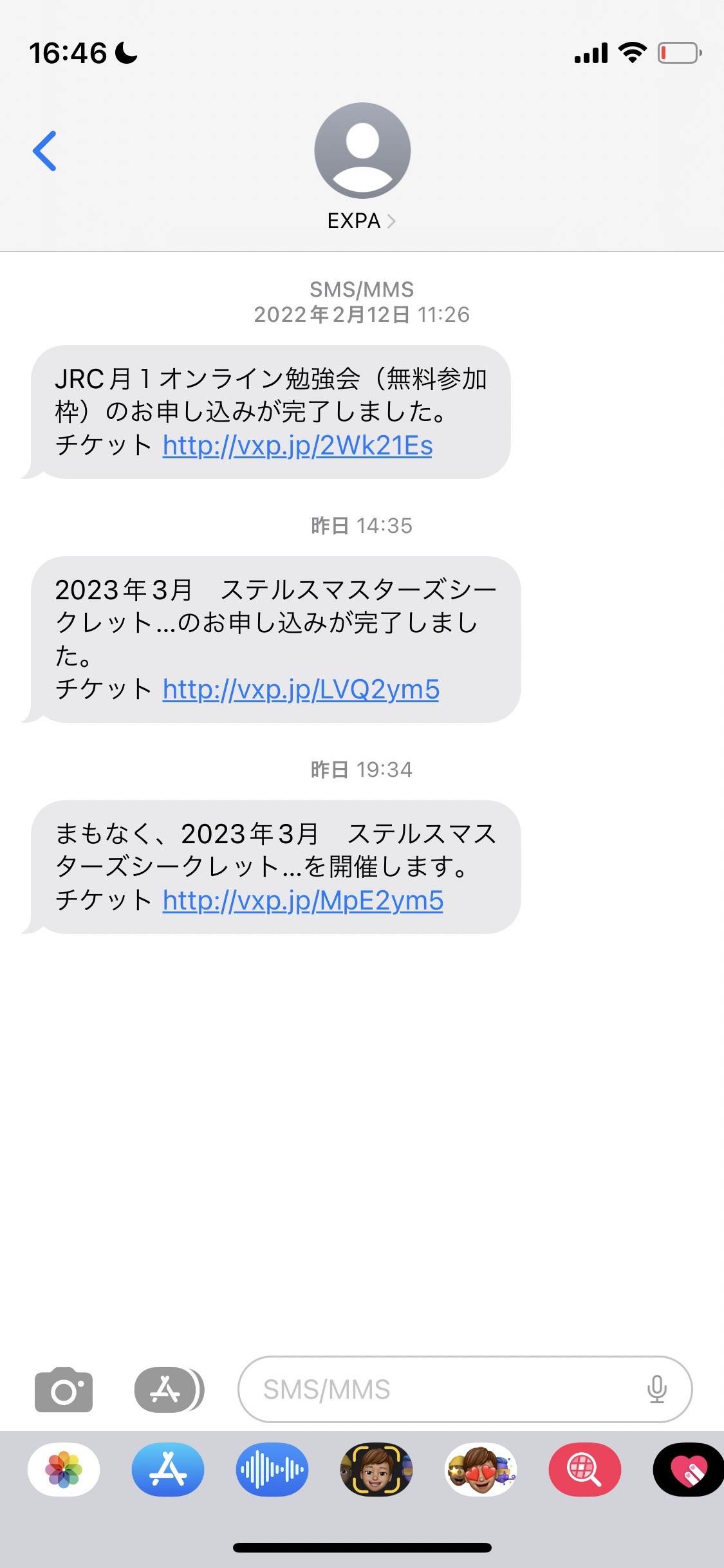Open the audio message app
Image resolution: width=724 pixels, height=1568 pixels.
272,1470
